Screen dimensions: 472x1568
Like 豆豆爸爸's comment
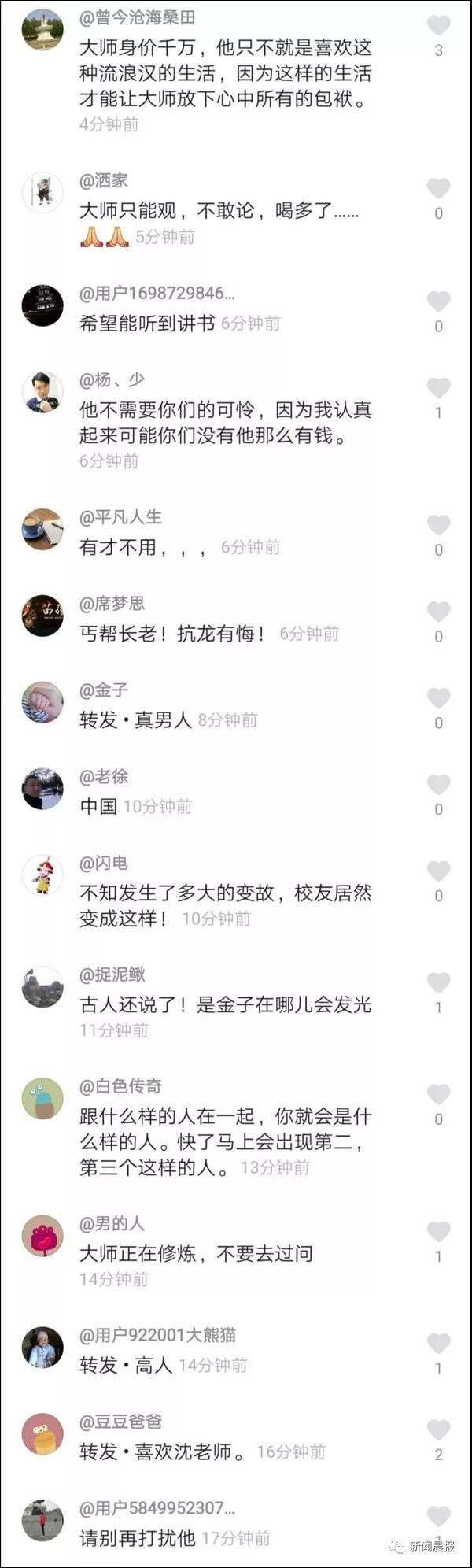tap(438, 1430)
